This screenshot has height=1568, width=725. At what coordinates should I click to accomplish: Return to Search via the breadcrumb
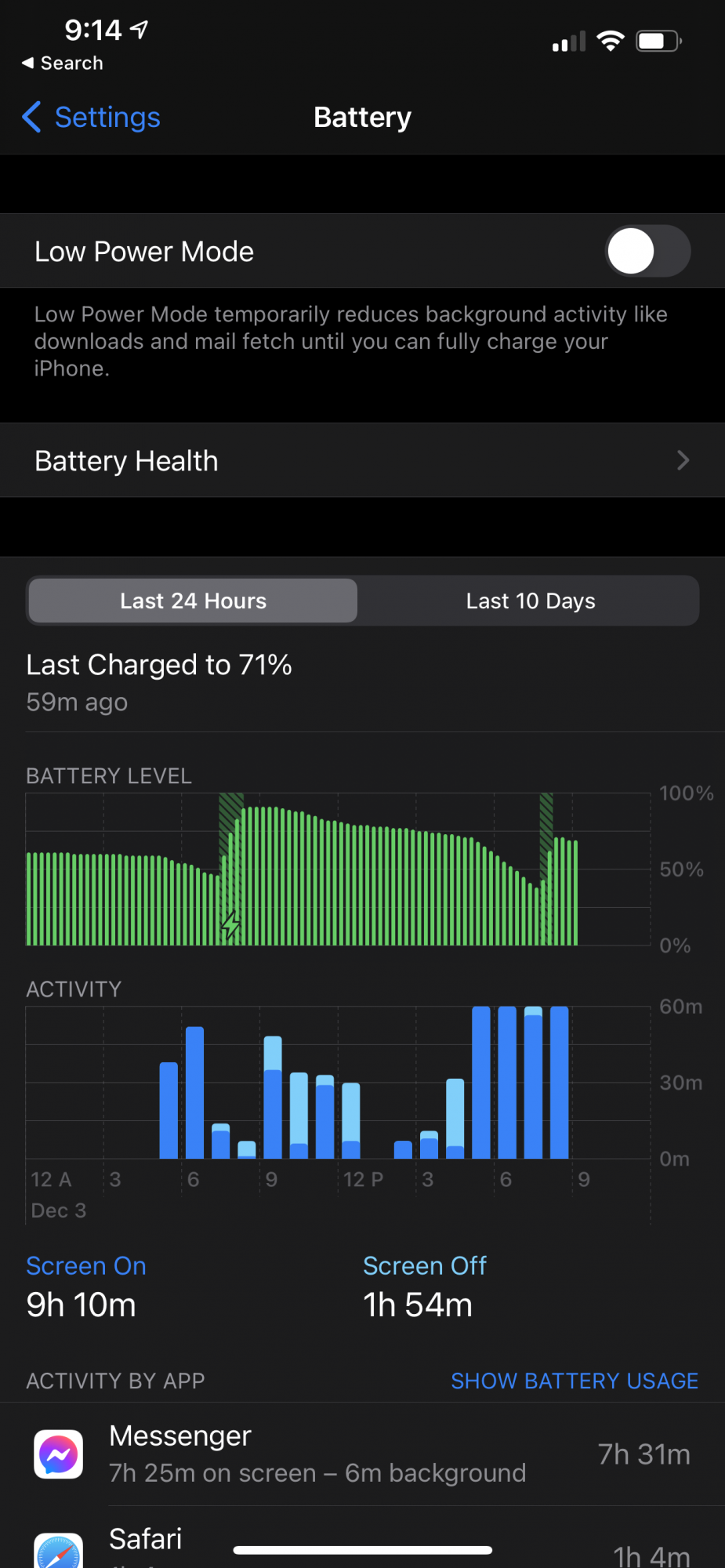[63, 63]
